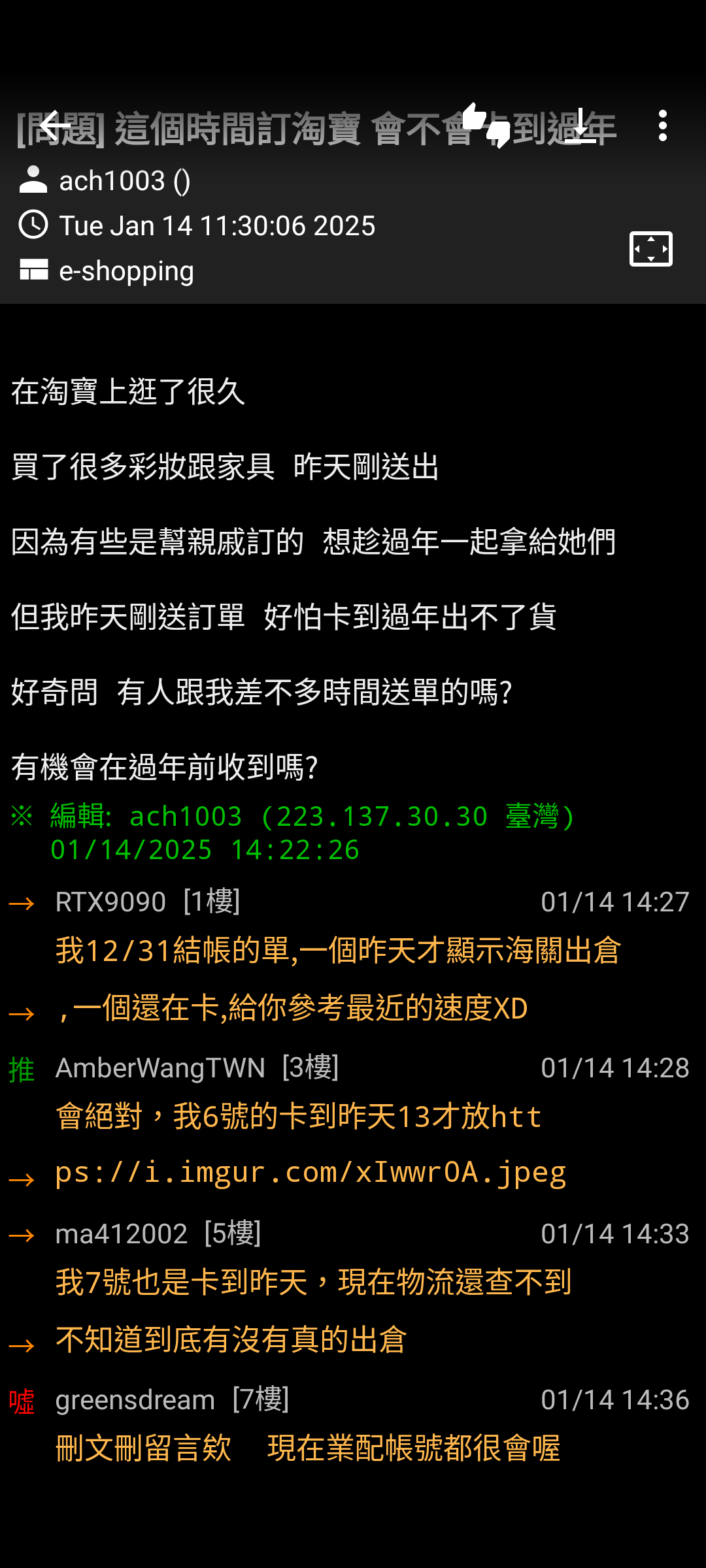
Task: Open the three-dot overflow menu
Action: 663,125
